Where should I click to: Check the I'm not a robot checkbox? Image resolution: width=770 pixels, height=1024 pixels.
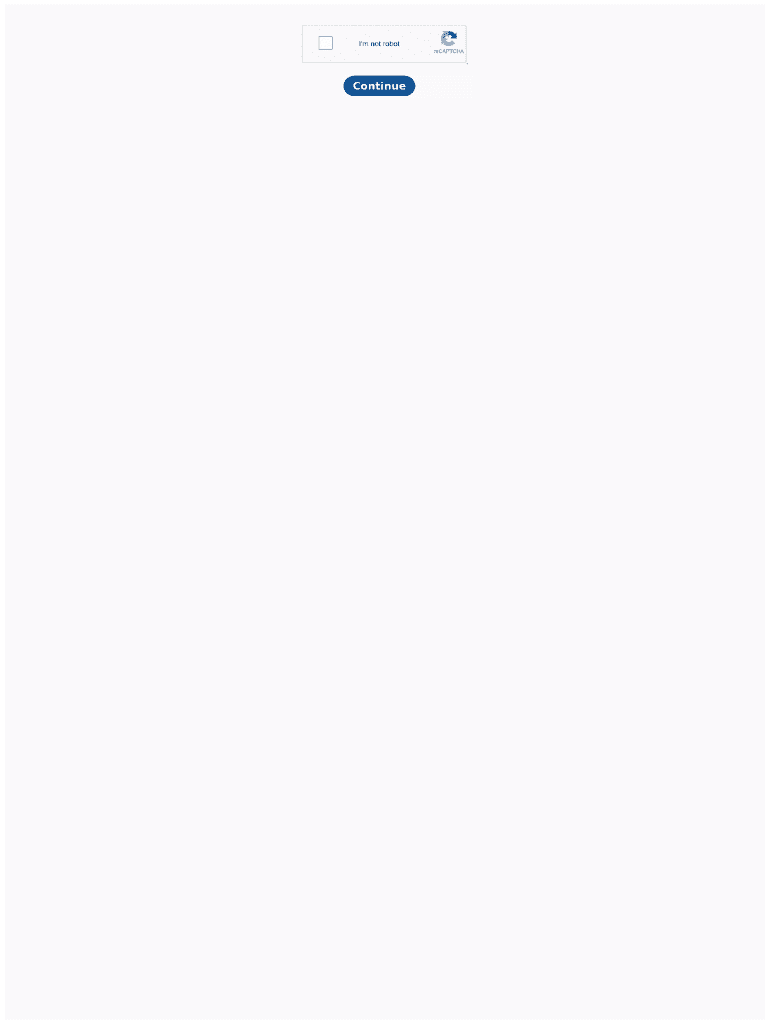click(325, 43)
